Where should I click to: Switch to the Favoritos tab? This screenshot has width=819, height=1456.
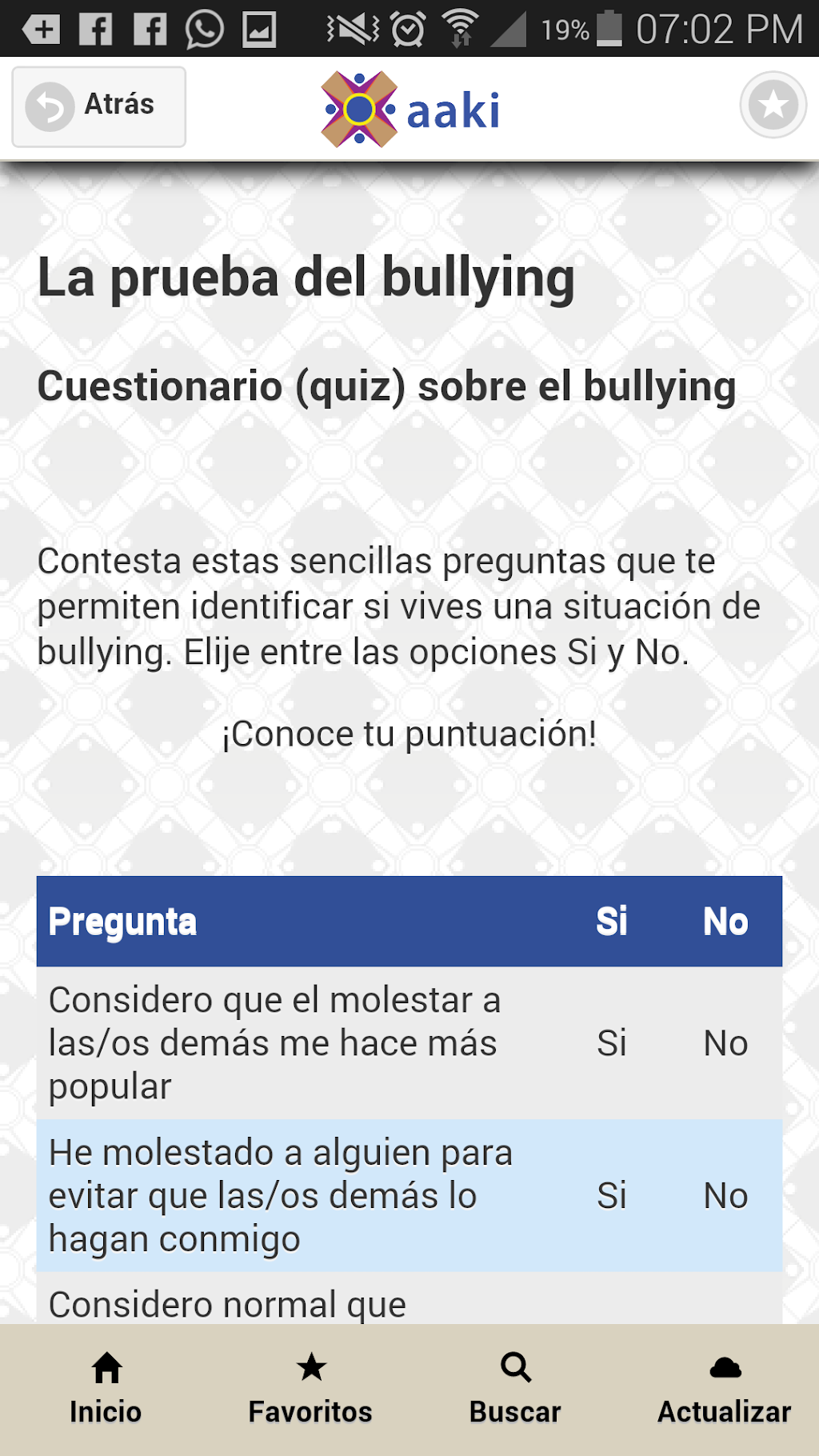[x=310, y=1390]
